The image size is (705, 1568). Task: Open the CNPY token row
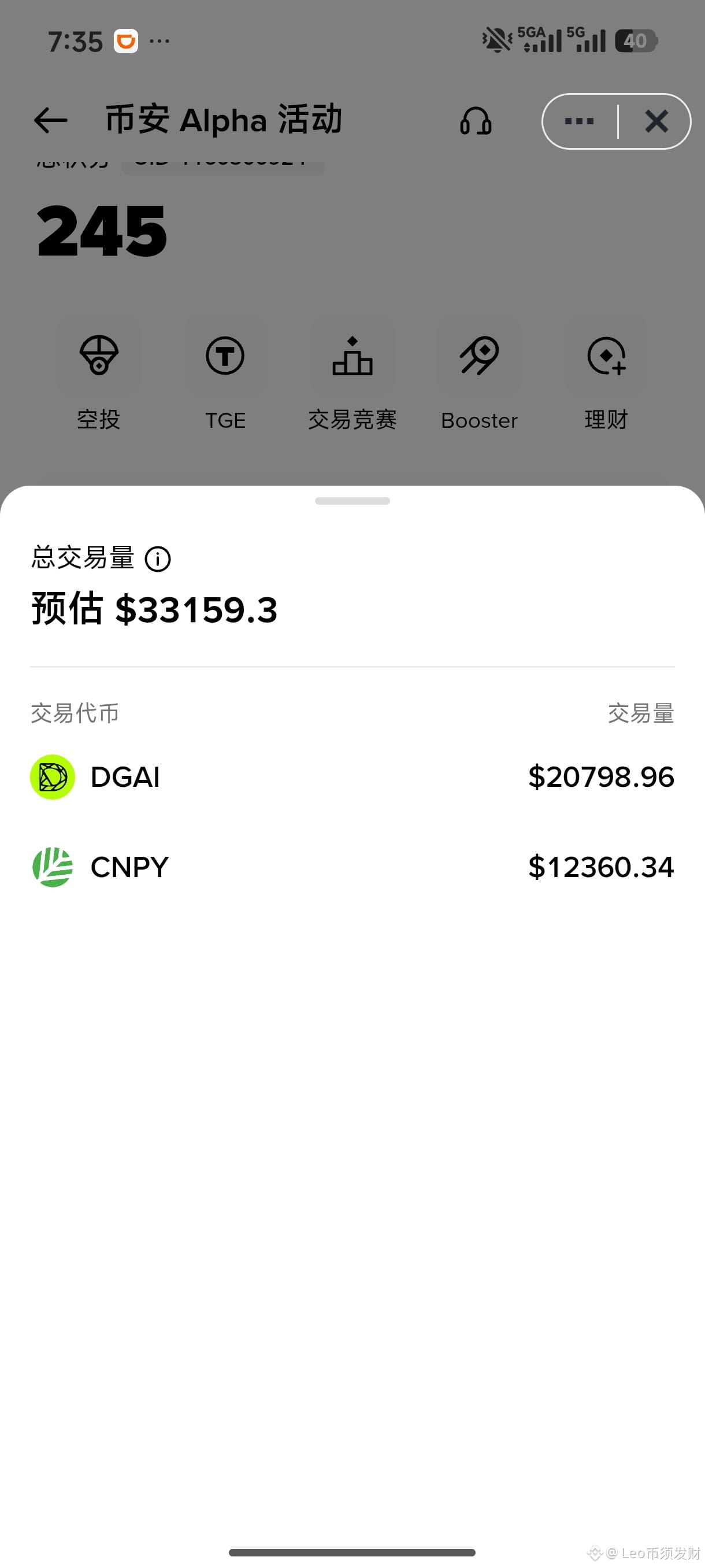pyautogui.click(x=352, y=867)
